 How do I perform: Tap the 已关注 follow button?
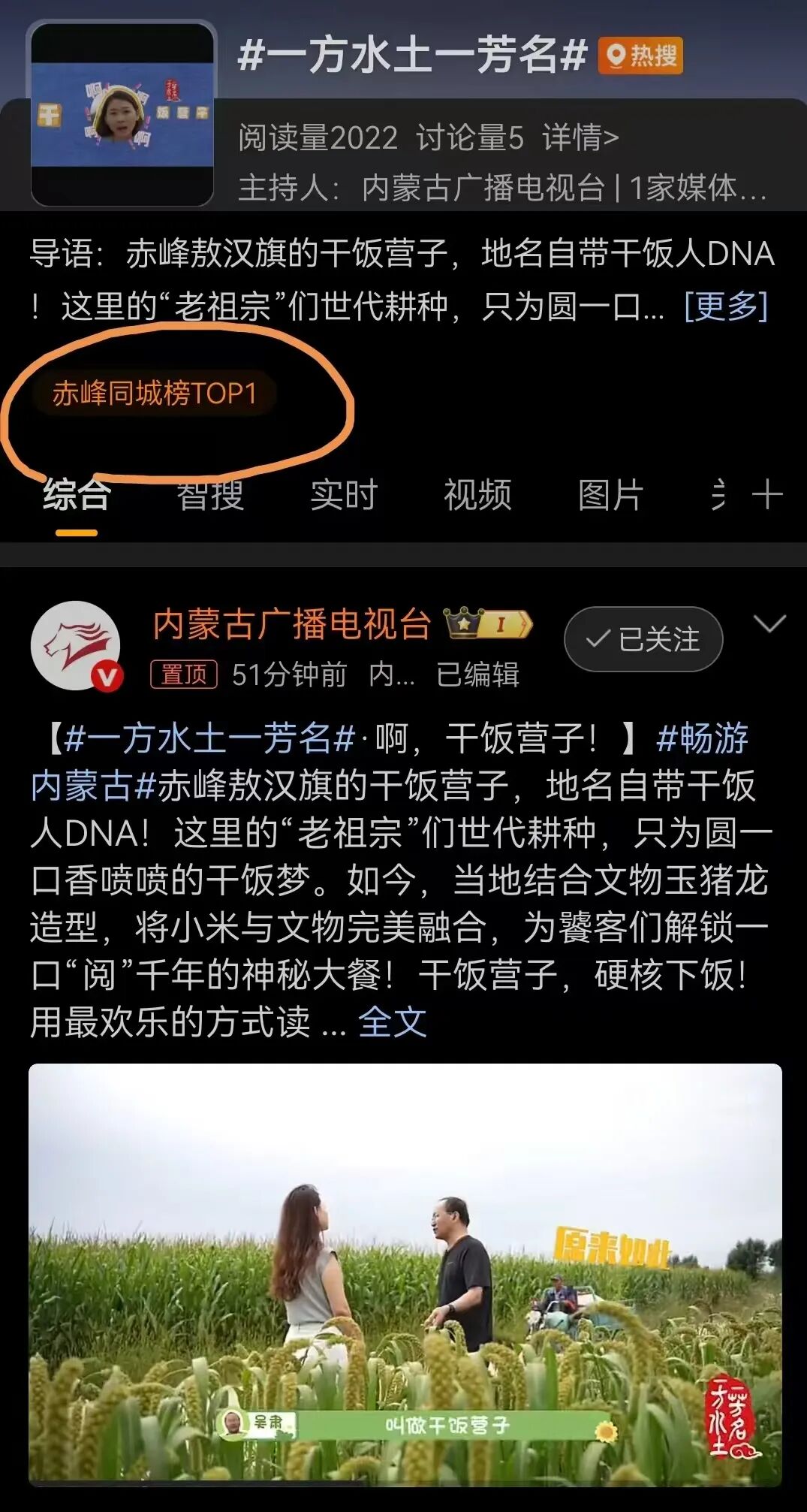pos(643,639)
